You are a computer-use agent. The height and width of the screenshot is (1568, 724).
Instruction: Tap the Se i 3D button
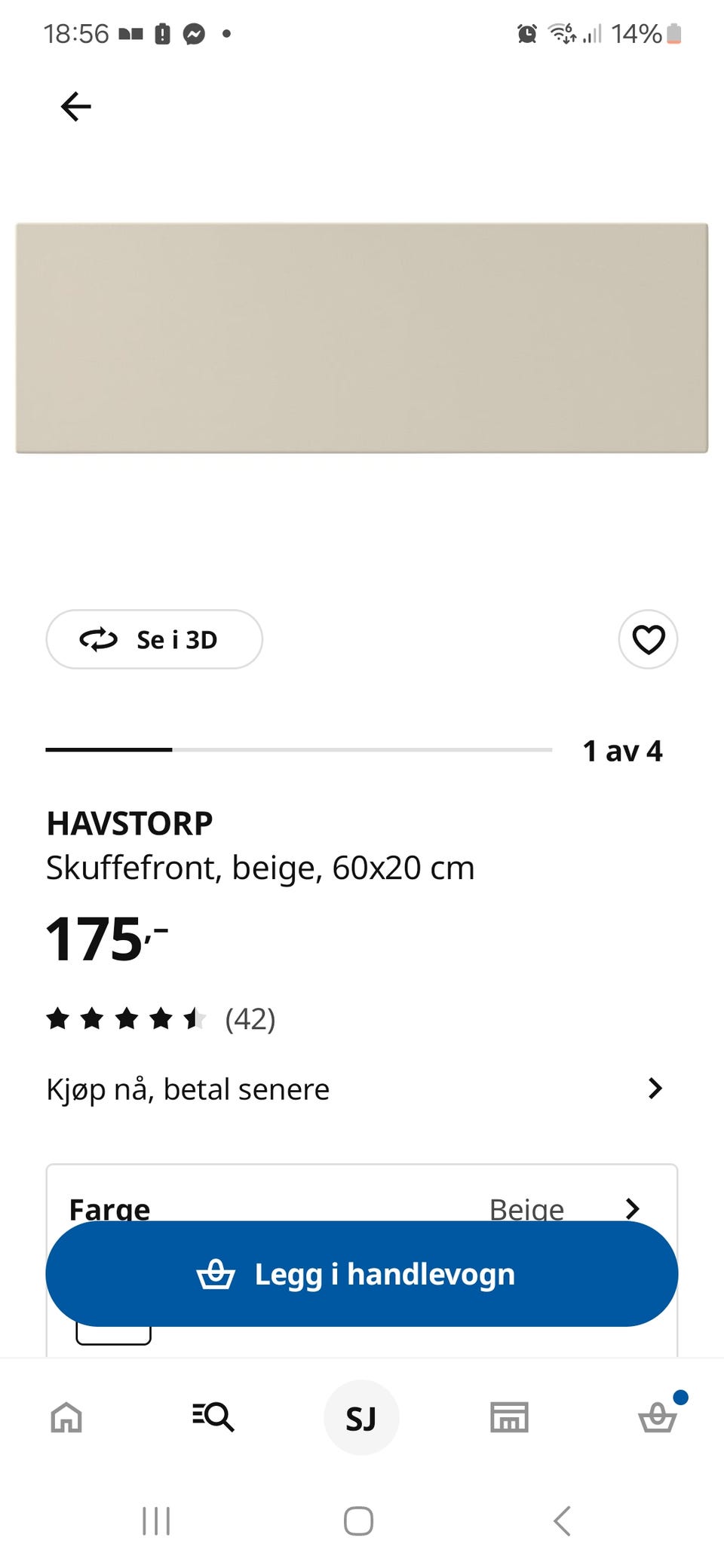pyautogui.click(x=154, y=639)
